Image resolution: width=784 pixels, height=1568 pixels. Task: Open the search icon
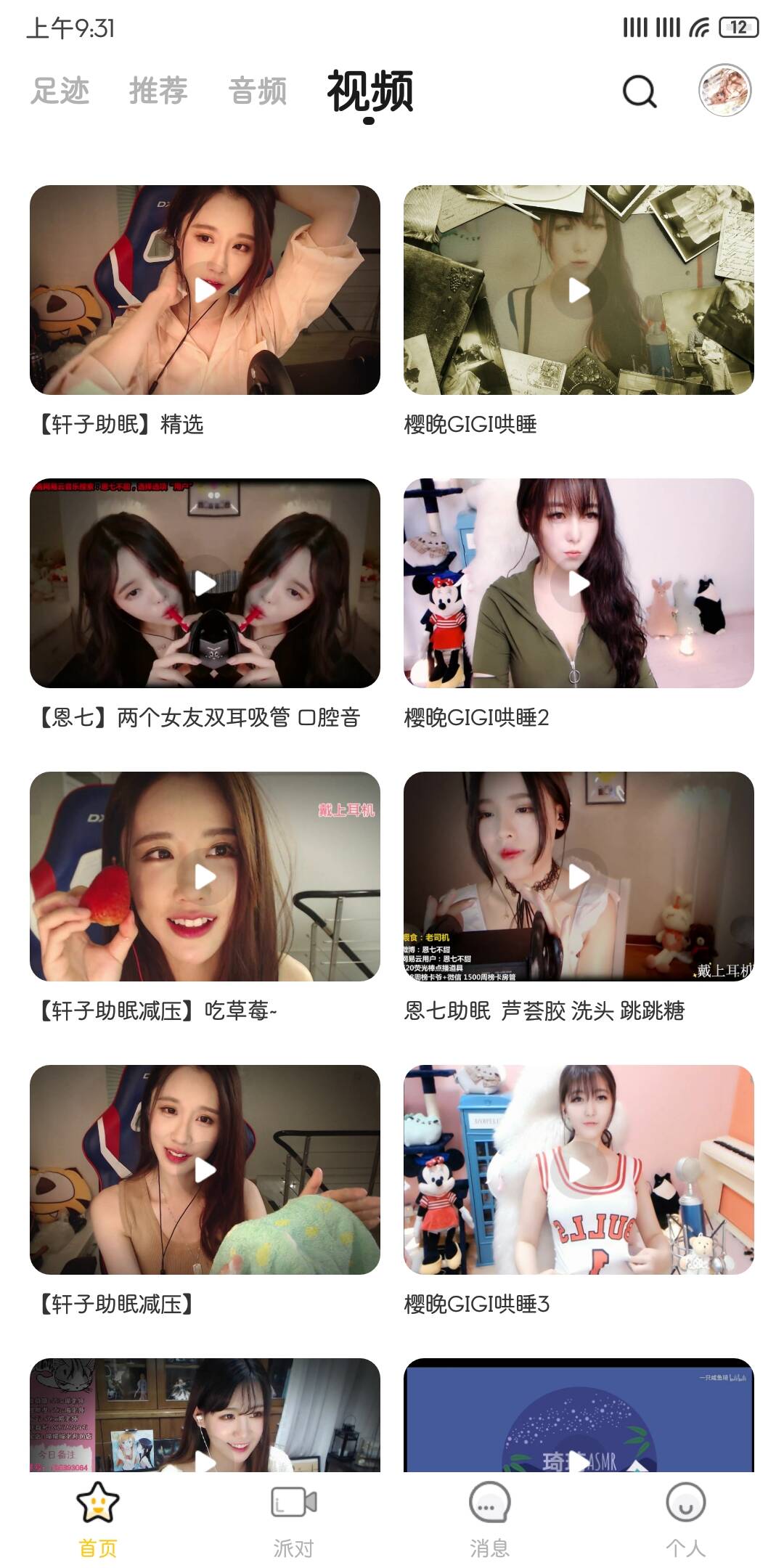tap(640, 91)
